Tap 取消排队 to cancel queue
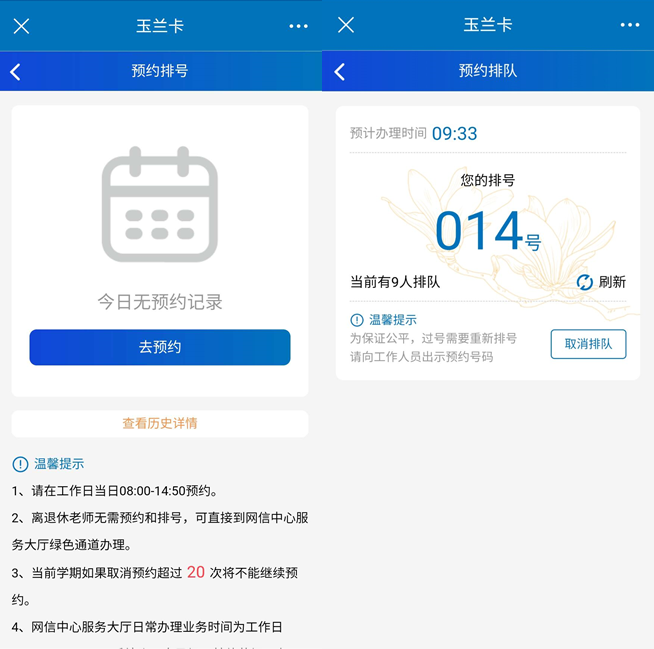 tap(588, 344)
